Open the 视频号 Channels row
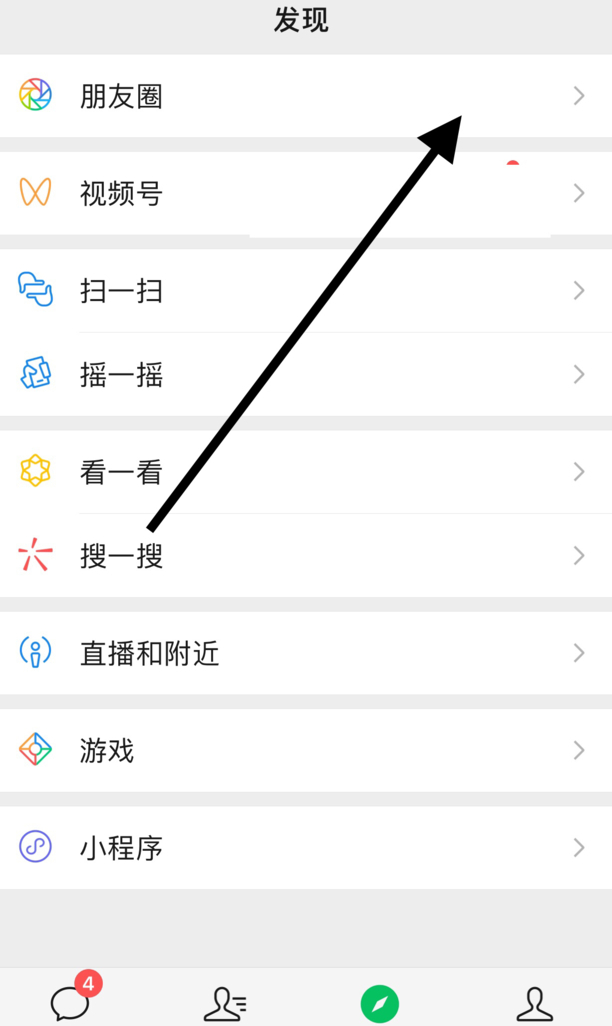The width and height of the screenshot is (612, 1026). coord(306,193)
